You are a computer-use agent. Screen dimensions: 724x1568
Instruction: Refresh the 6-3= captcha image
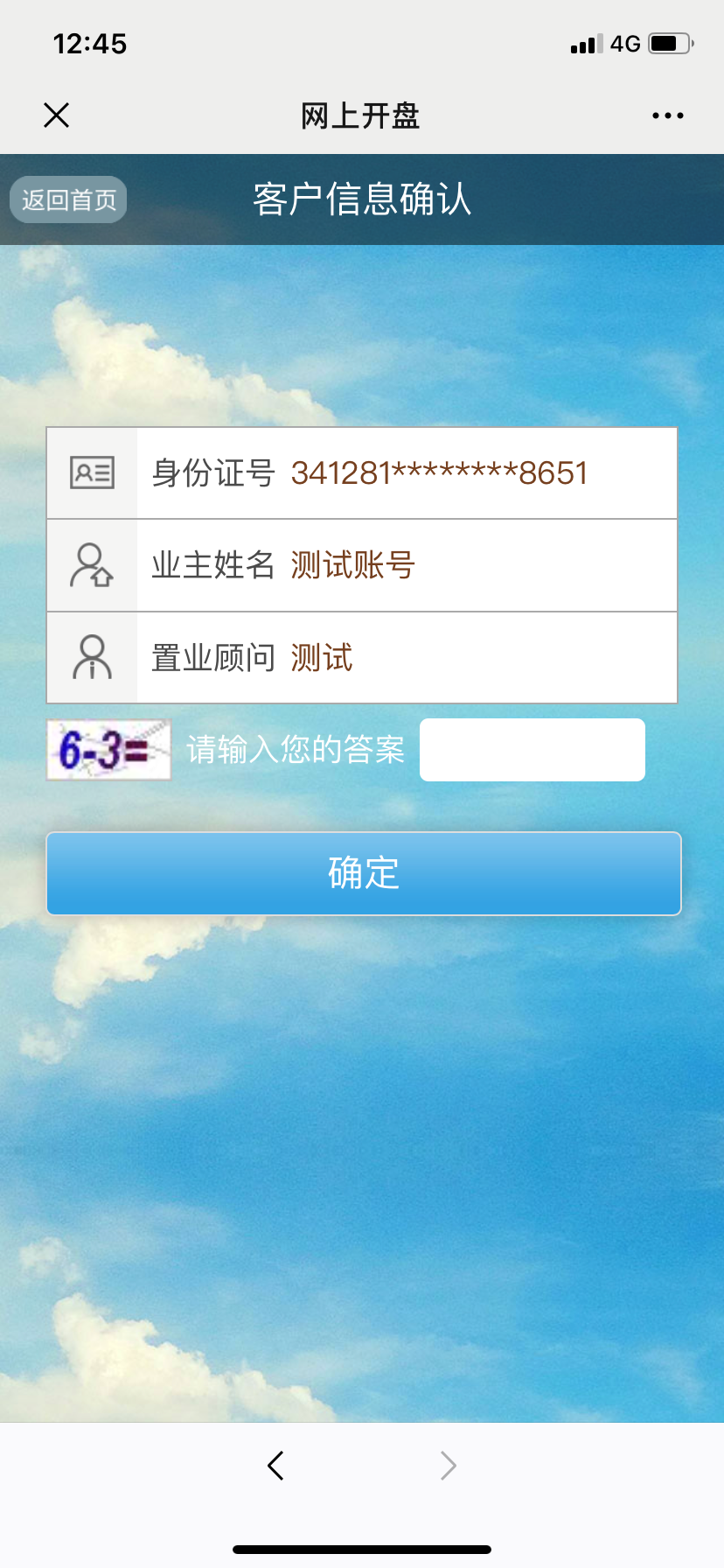point(108,750)
